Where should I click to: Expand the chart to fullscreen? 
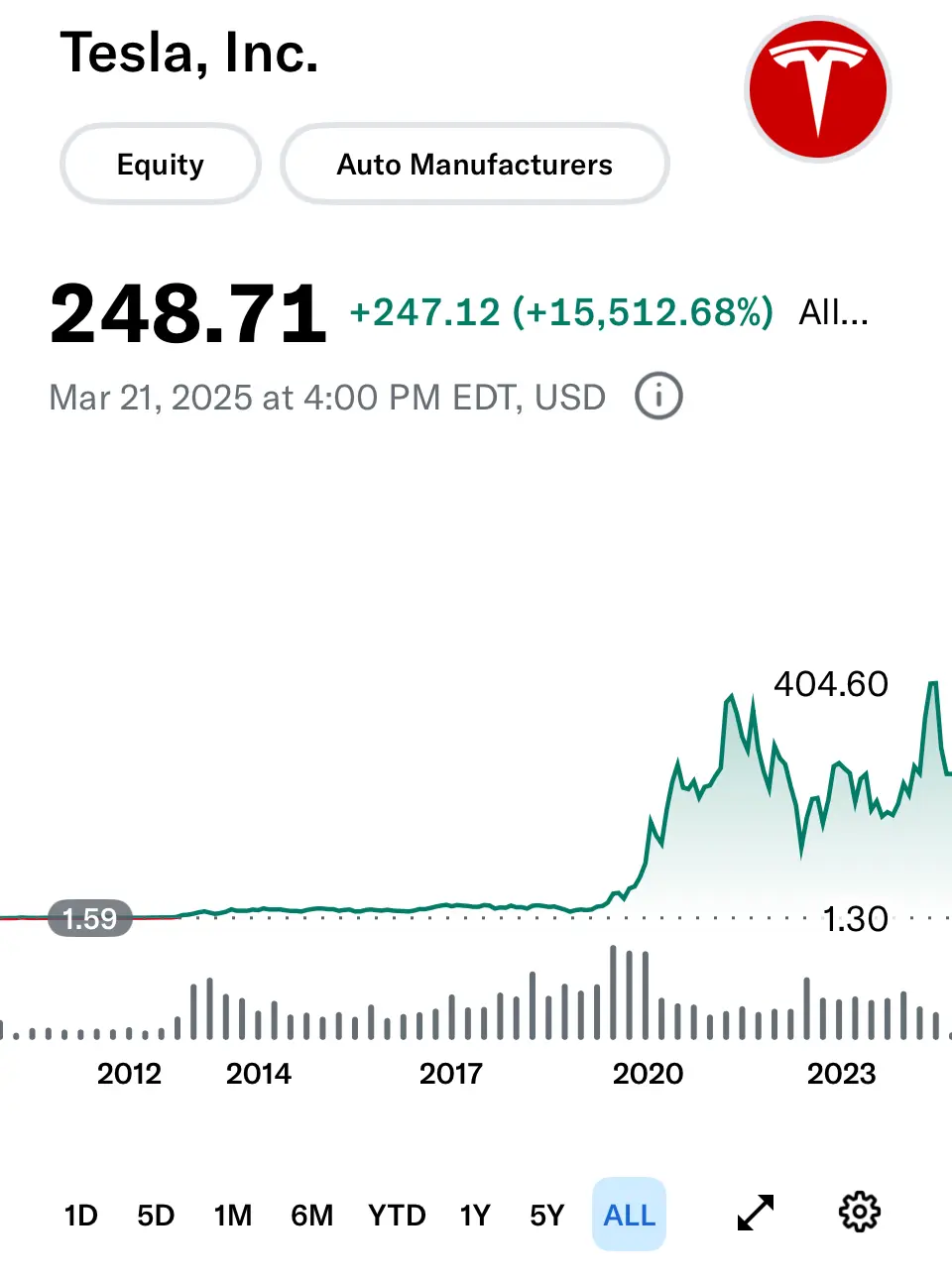click(x=756, y=1213)
